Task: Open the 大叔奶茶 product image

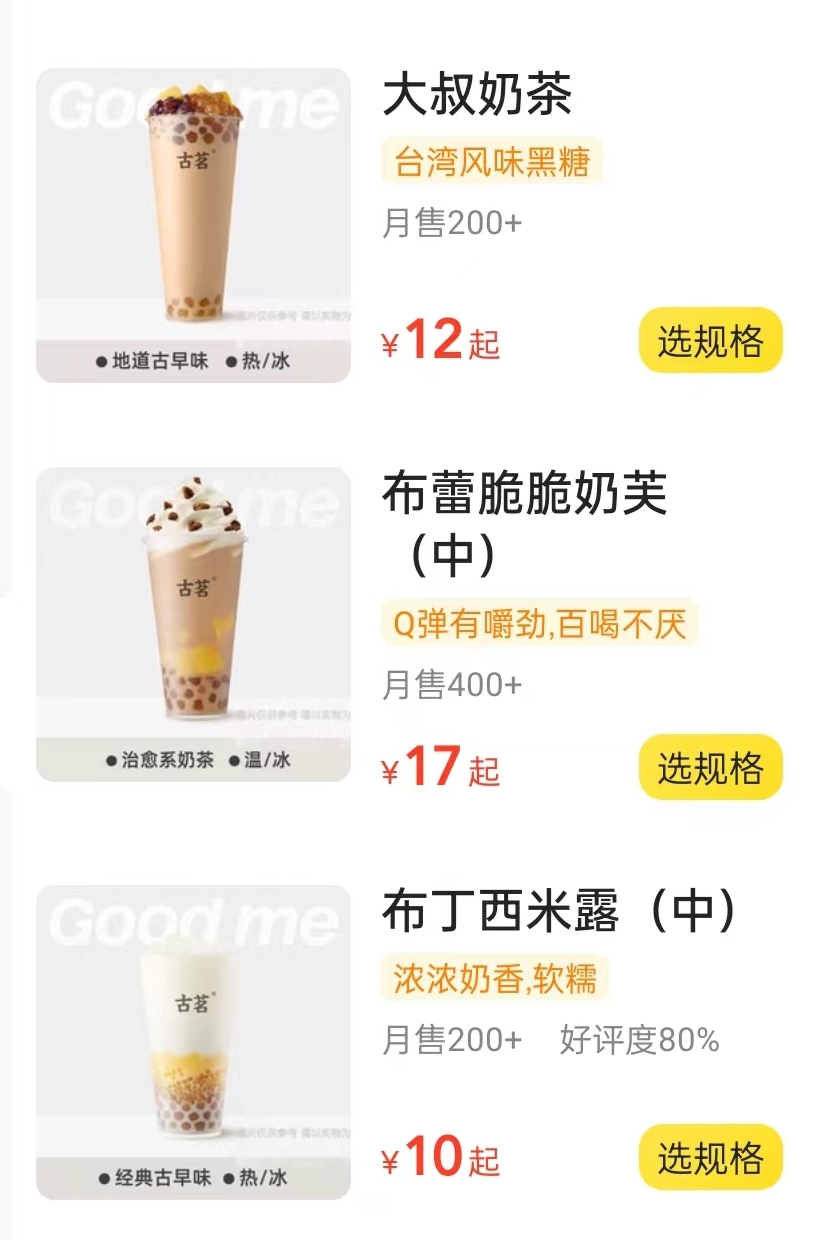Action: [194, 225]
